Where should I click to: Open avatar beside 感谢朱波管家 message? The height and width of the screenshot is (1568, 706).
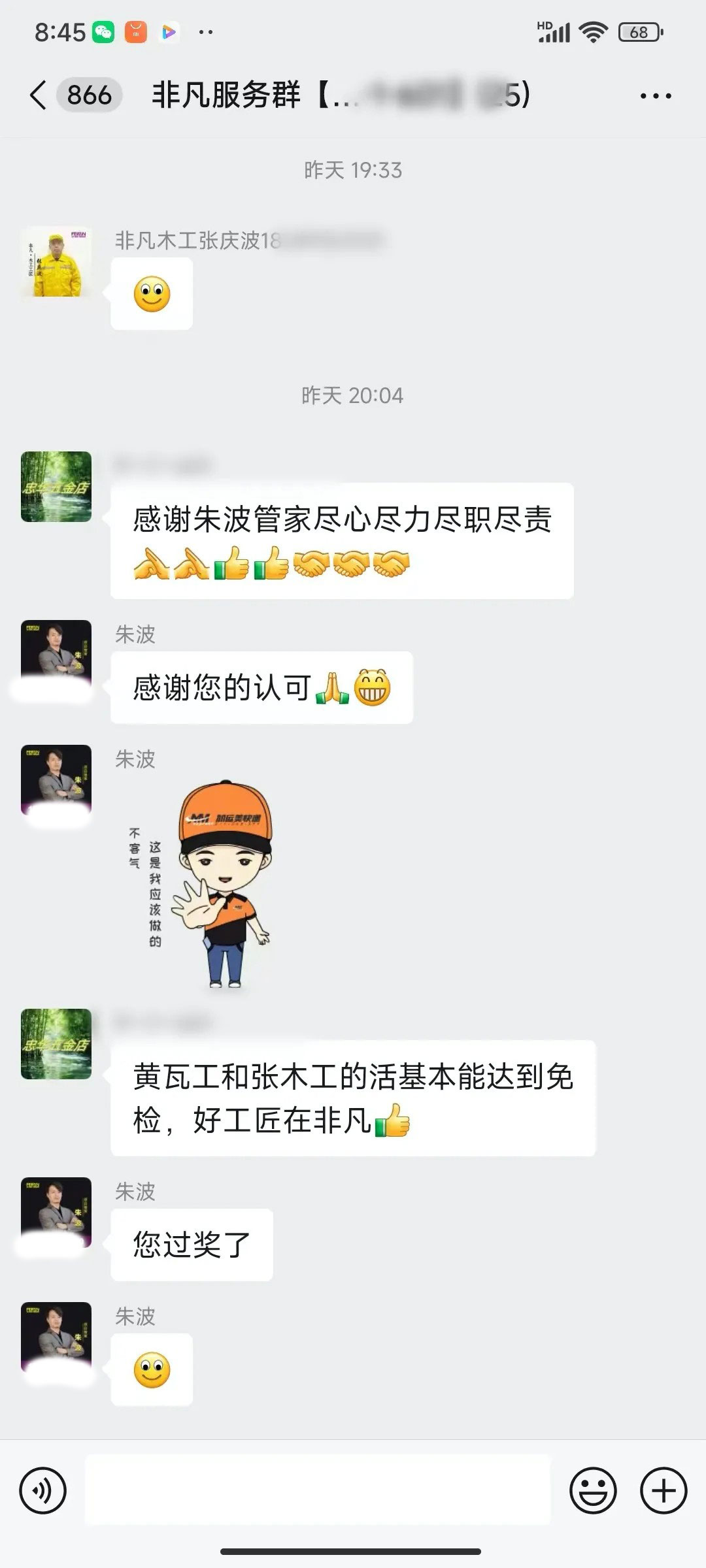pyautogui.click(x=56, y=487)
